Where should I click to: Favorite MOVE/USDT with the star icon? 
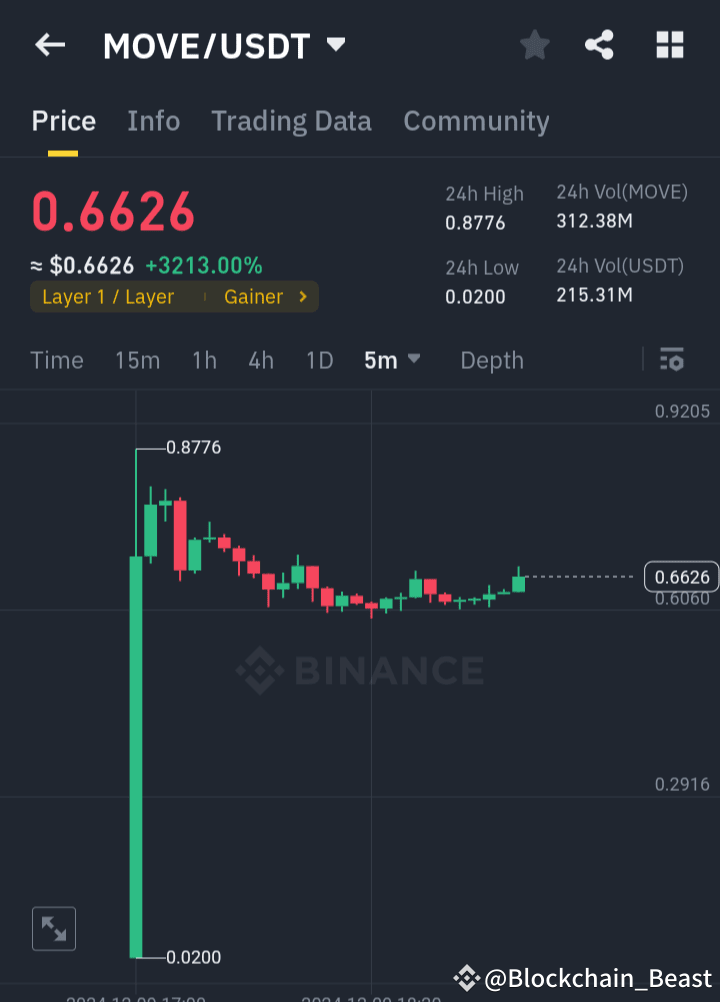[534, 45]
